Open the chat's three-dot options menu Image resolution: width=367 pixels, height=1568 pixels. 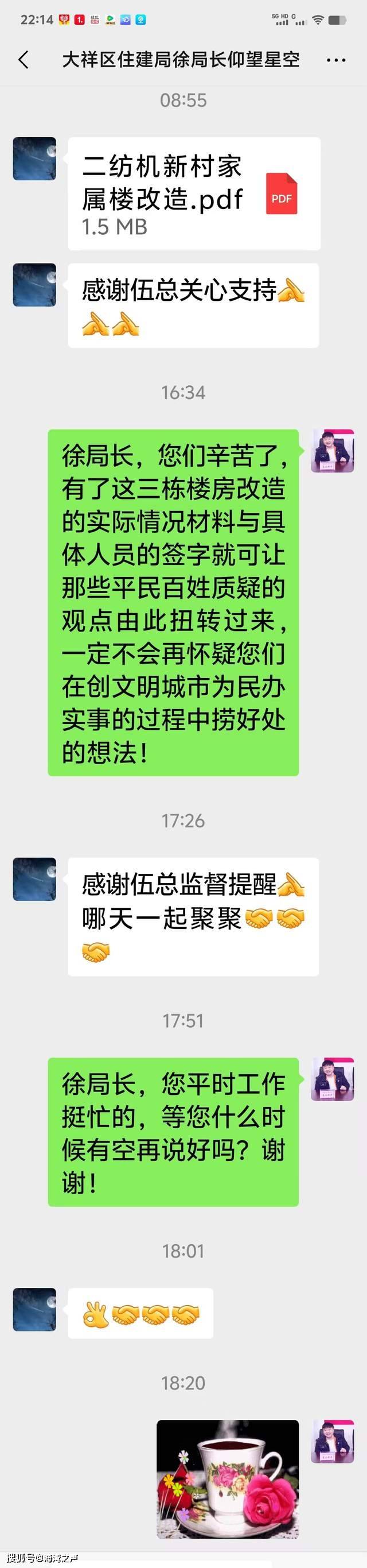[336, 60]
